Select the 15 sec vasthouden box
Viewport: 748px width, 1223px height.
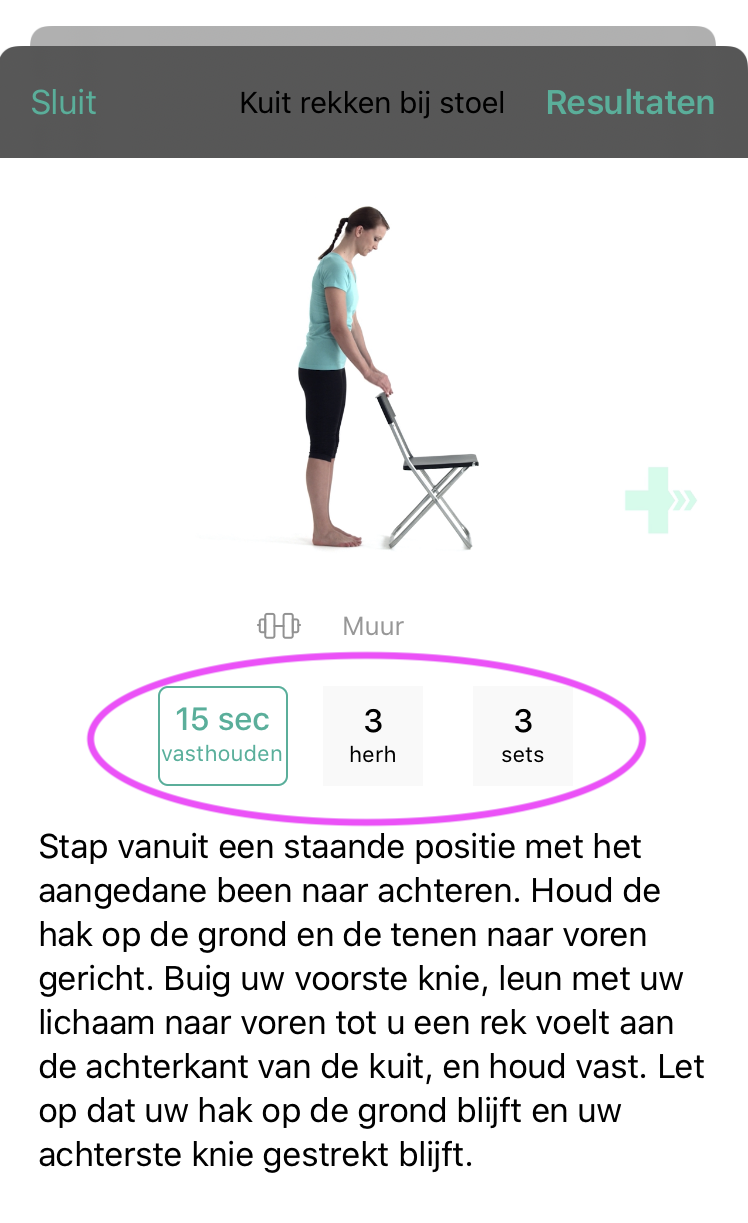click(223, 735)
